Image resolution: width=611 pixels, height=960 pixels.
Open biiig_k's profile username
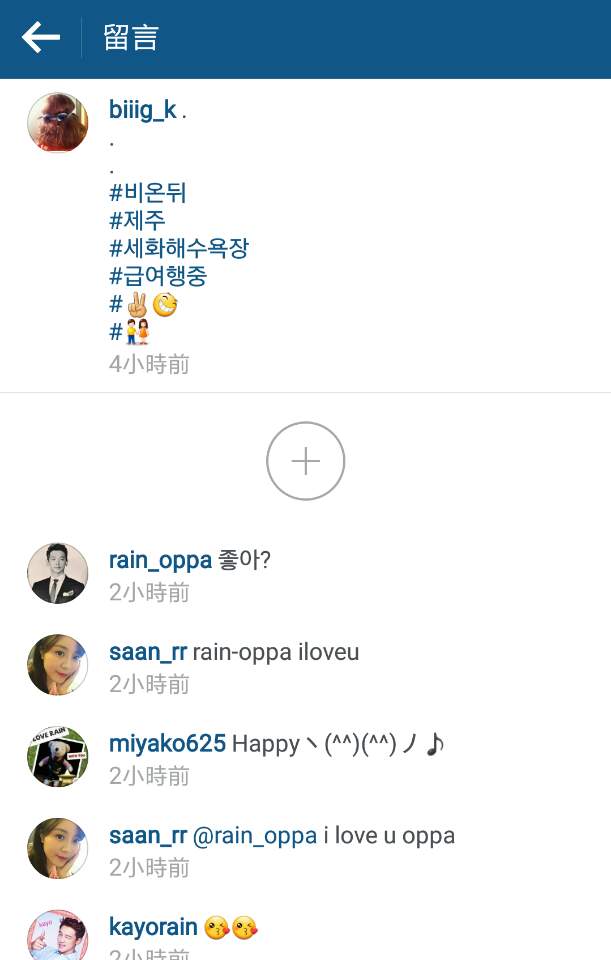142,110
